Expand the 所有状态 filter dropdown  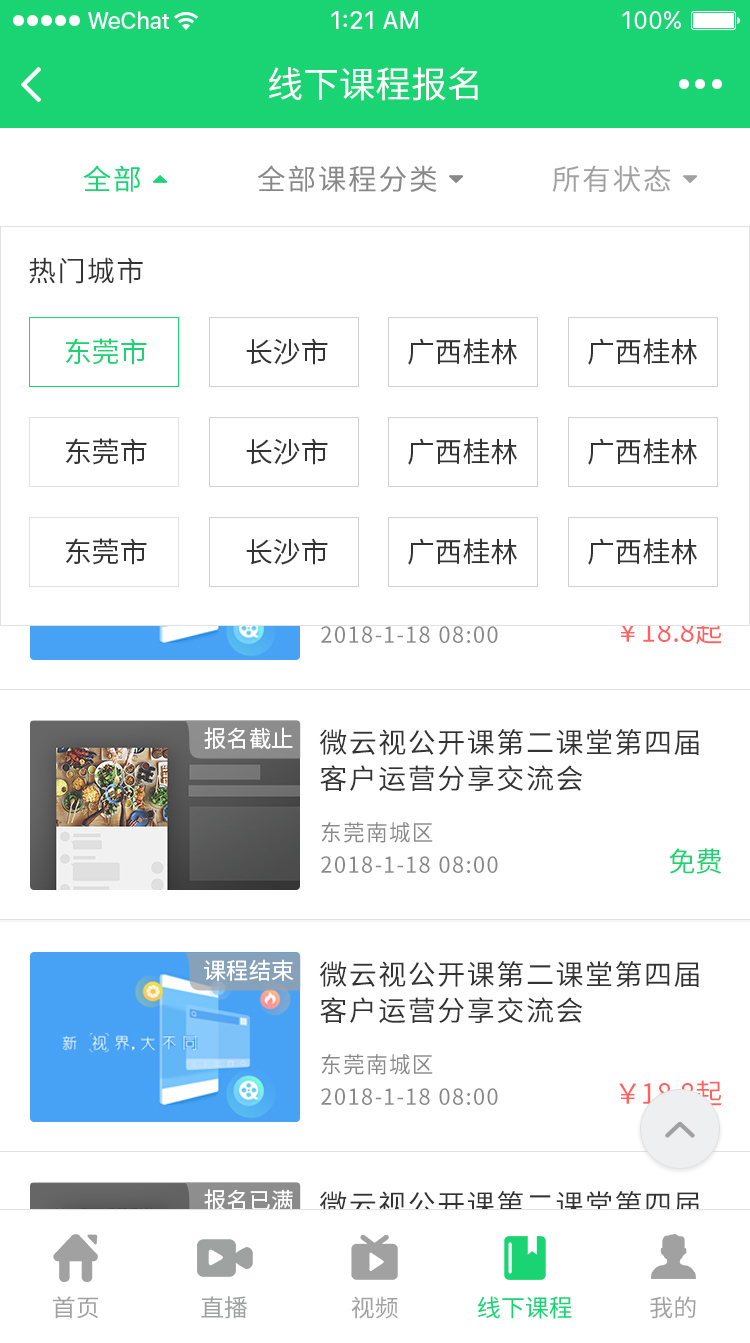click(624, 180)
